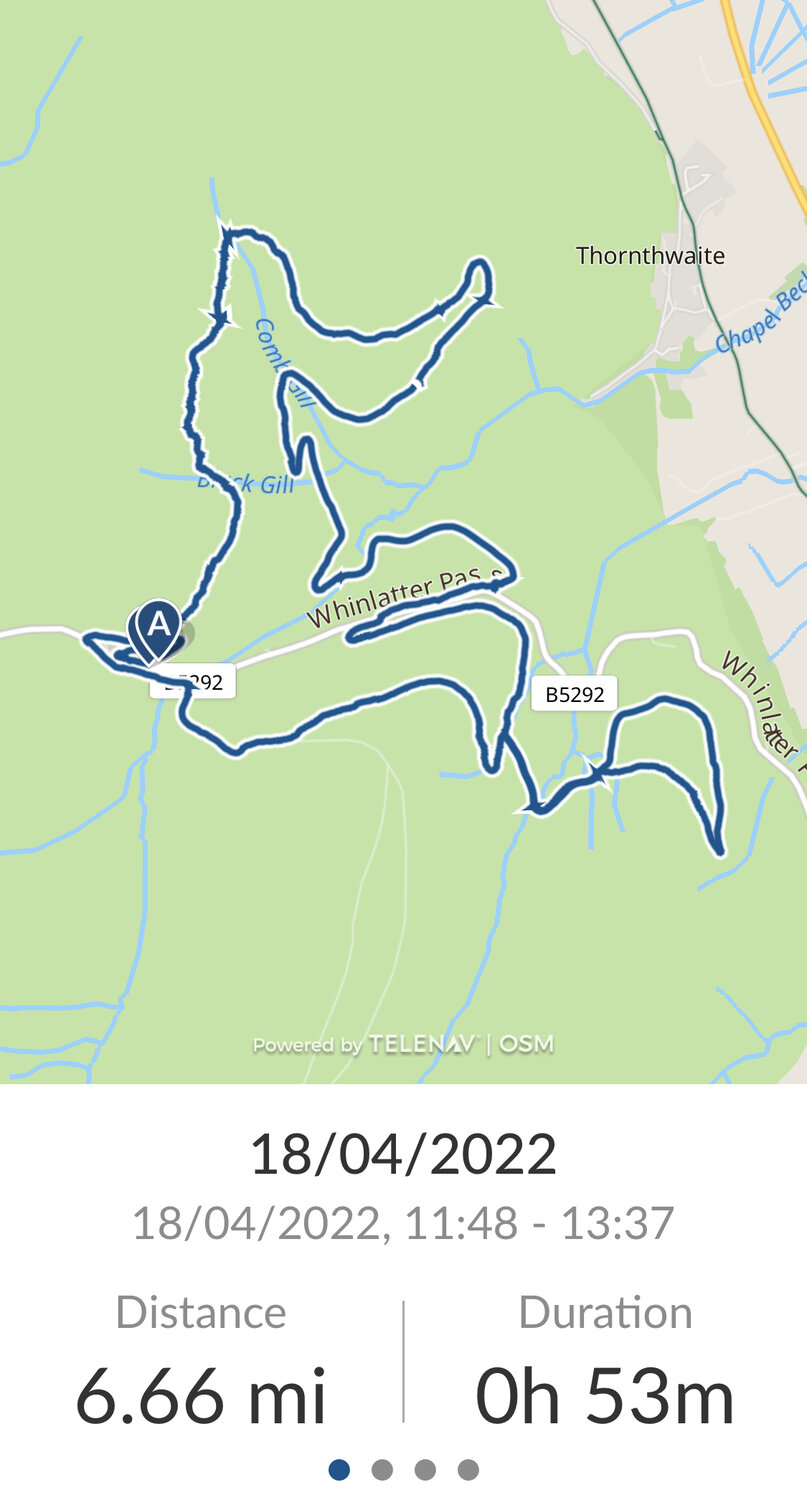Select the first page indicator dot

(339, 1469)
